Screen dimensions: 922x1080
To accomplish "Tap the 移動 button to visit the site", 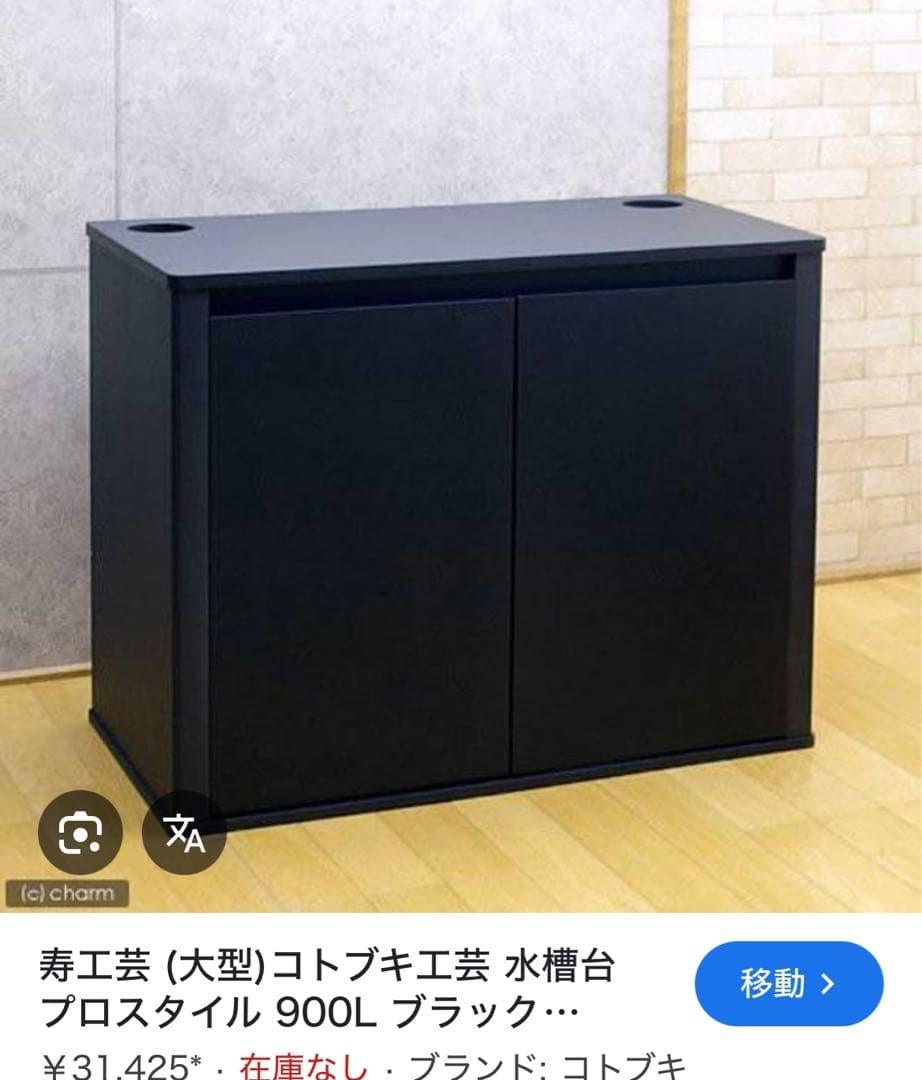I will click(x=788, y=983).
